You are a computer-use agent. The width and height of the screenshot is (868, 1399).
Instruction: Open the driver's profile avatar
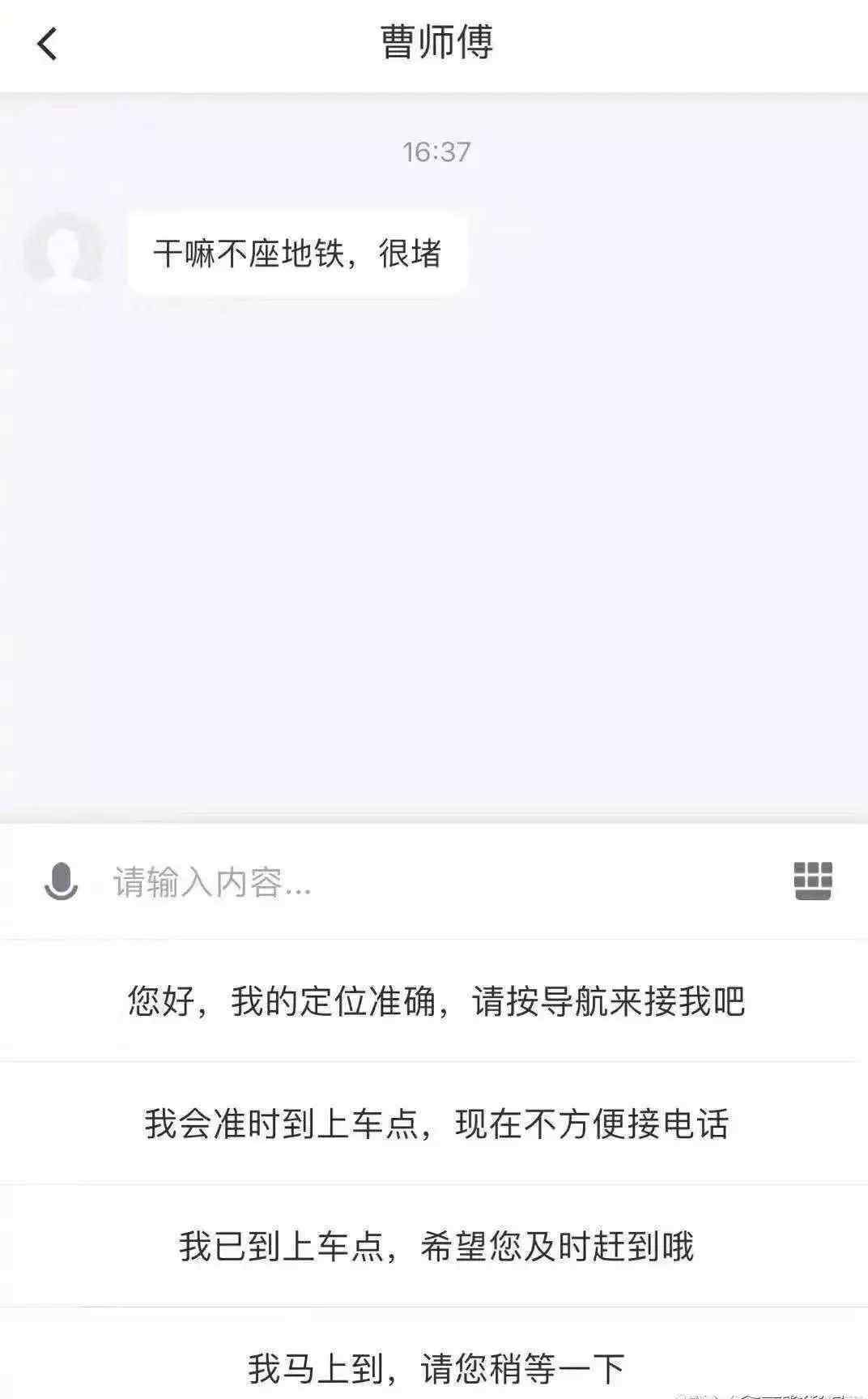tap(63, 253)
